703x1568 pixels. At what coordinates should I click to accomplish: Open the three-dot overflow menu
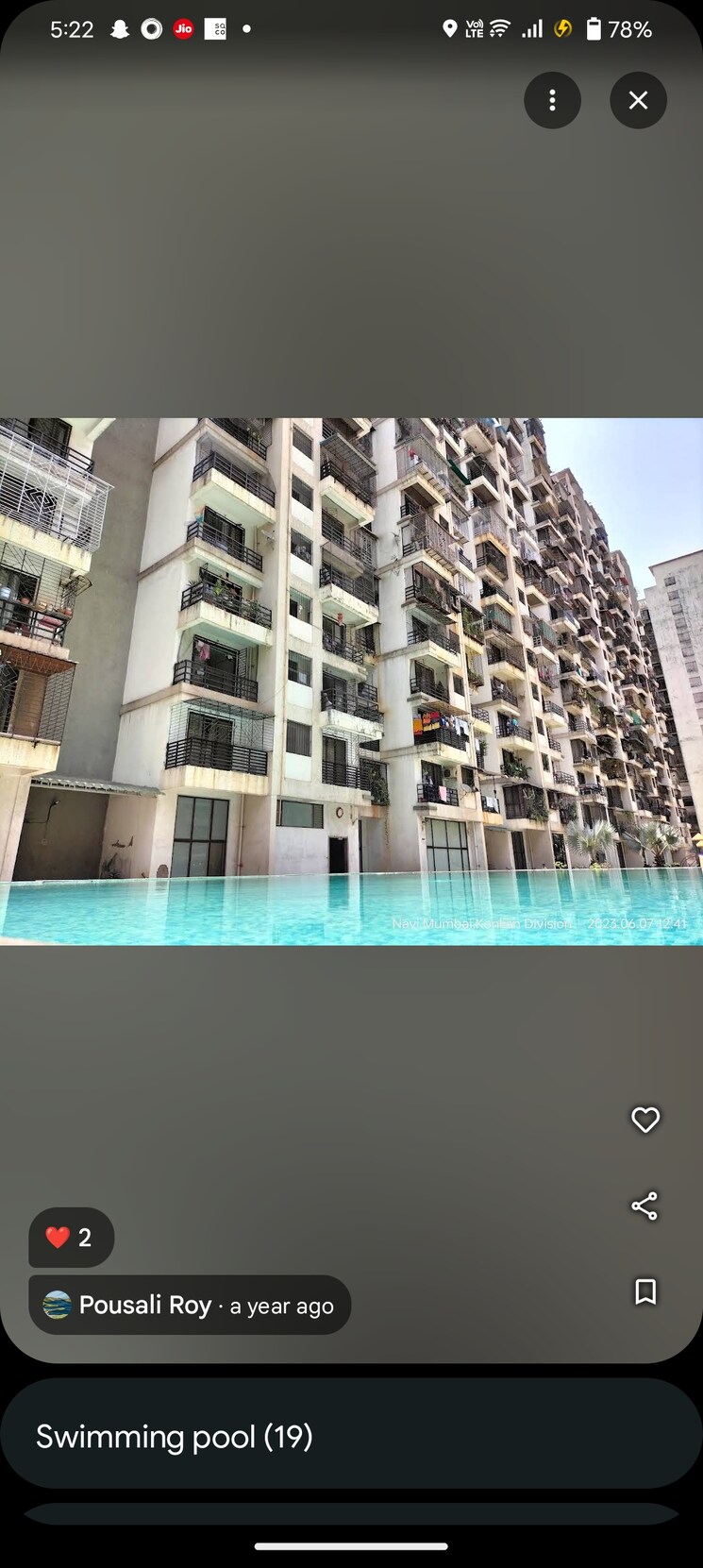(x=552, y=100)
